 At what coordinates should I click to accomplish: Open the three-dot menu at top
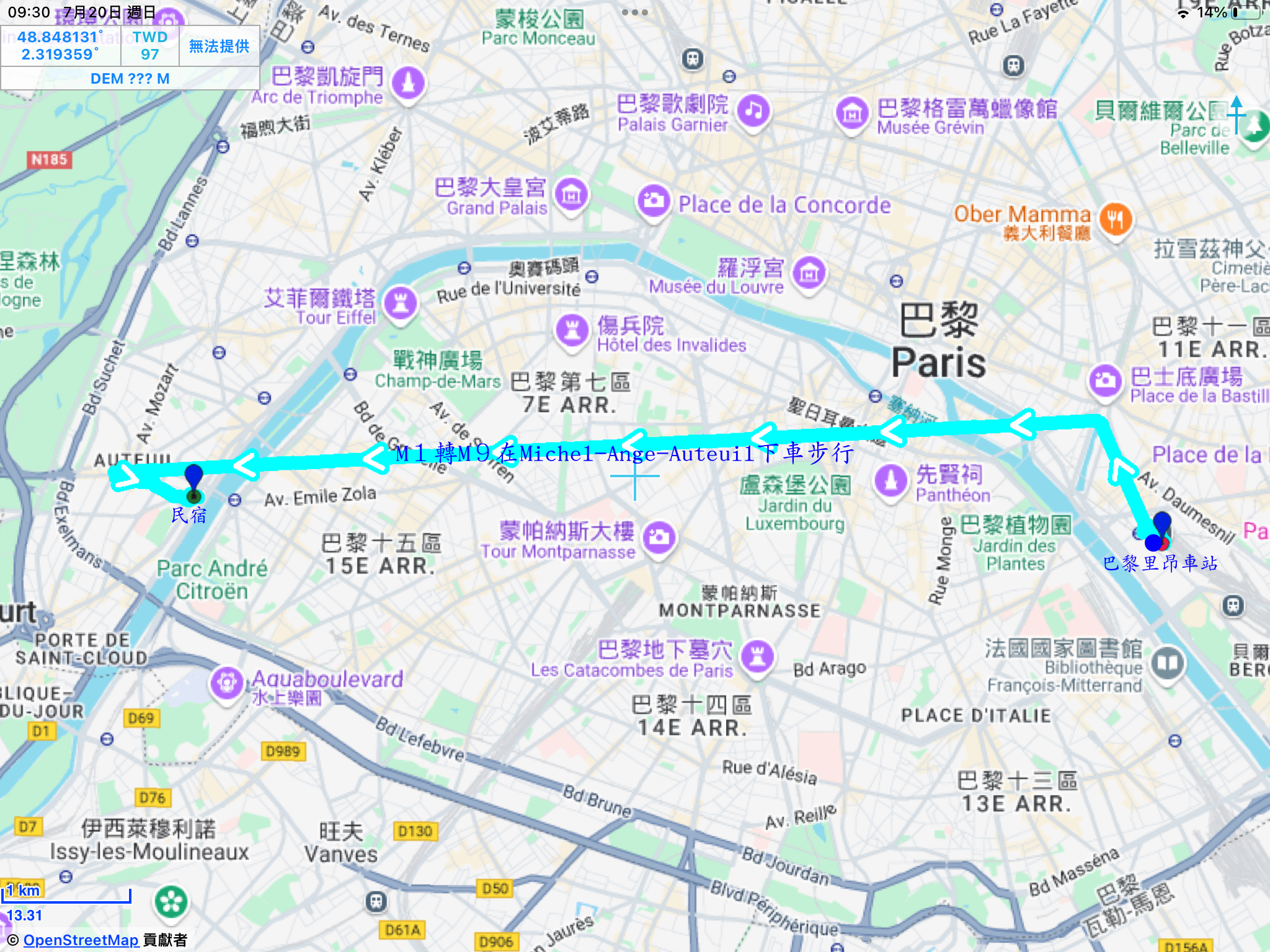click(634, 12)
